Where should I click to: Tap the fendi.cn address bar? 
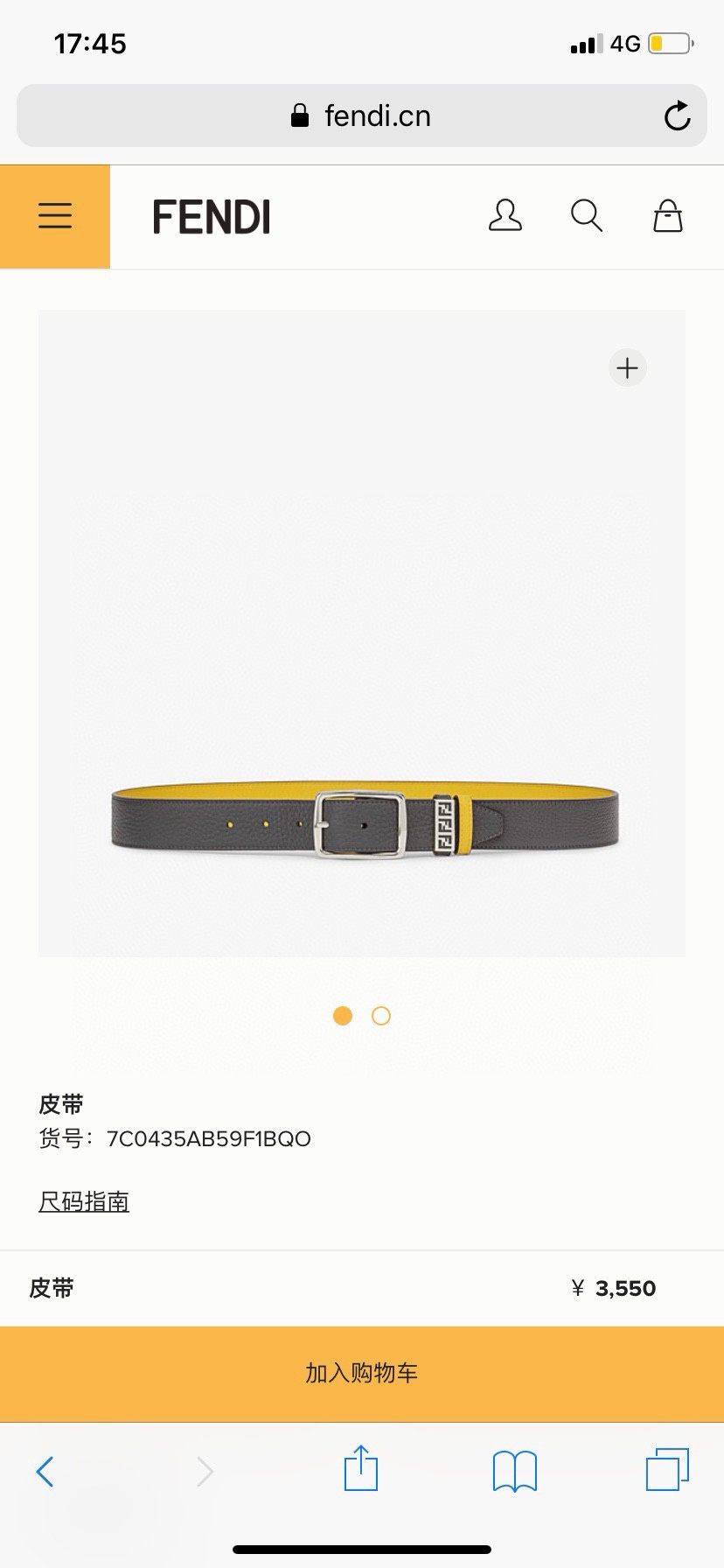coord(361,115)
